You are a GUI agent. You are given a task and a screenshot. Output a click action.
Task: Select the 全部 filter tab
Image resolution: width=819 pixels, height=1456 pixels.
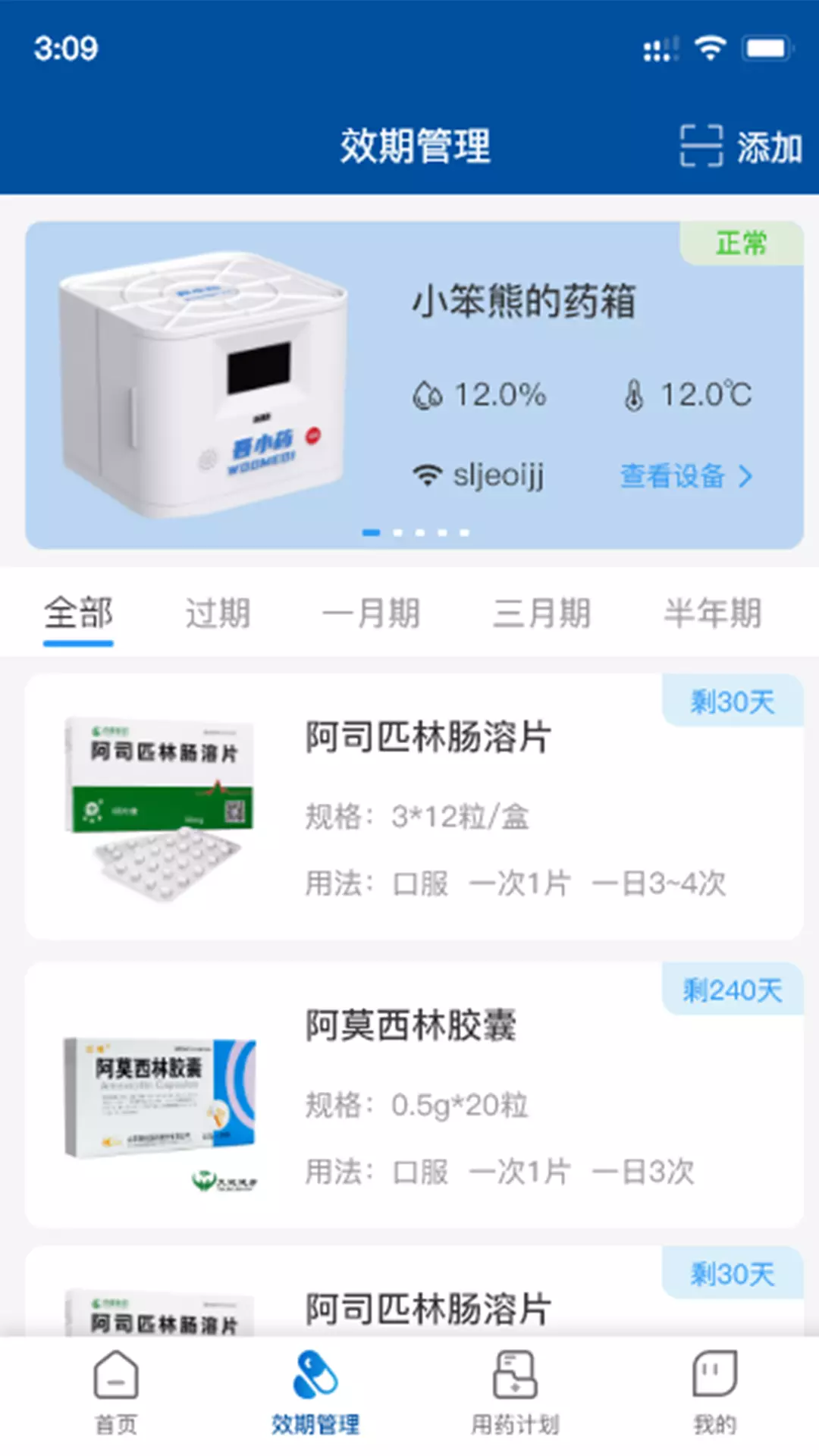tap(78, 613)
